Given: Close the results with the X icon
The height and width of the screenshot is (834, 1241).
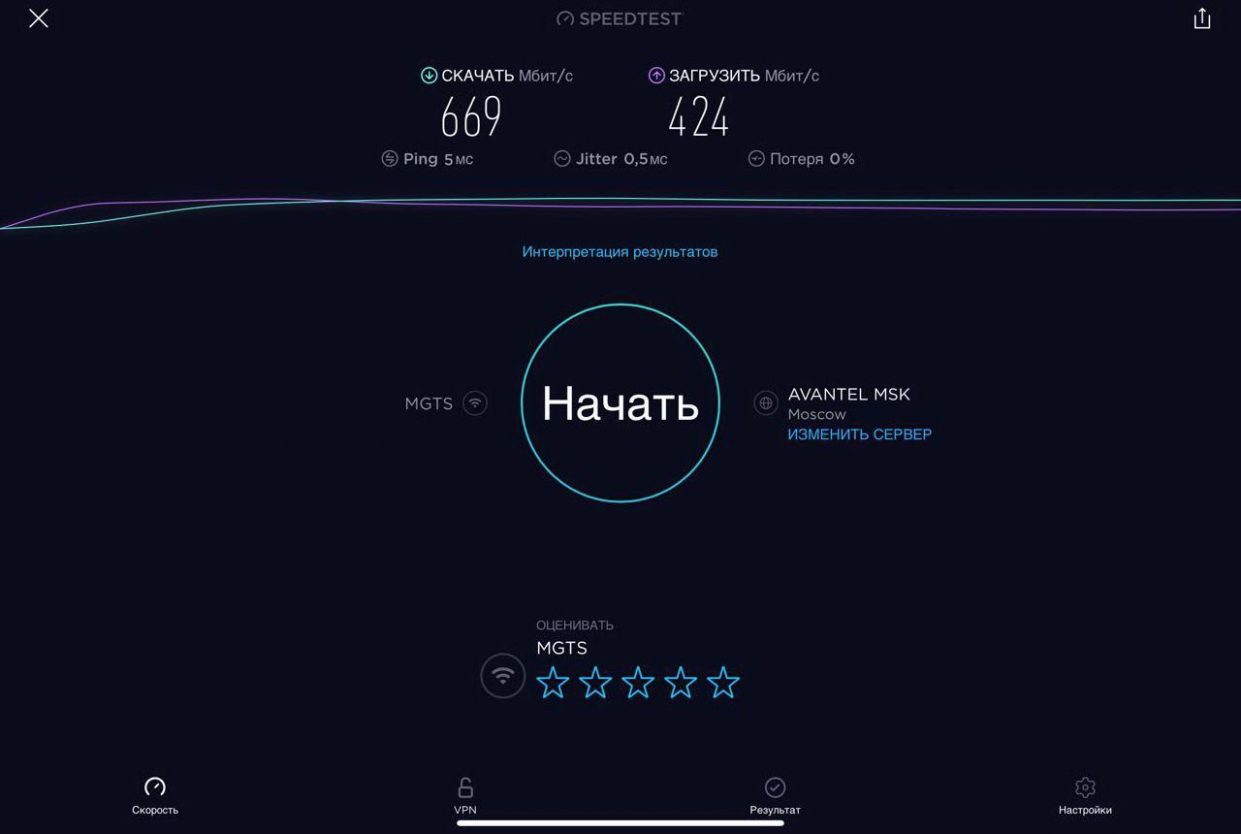Looking at the screenshot, I should 38,18.
